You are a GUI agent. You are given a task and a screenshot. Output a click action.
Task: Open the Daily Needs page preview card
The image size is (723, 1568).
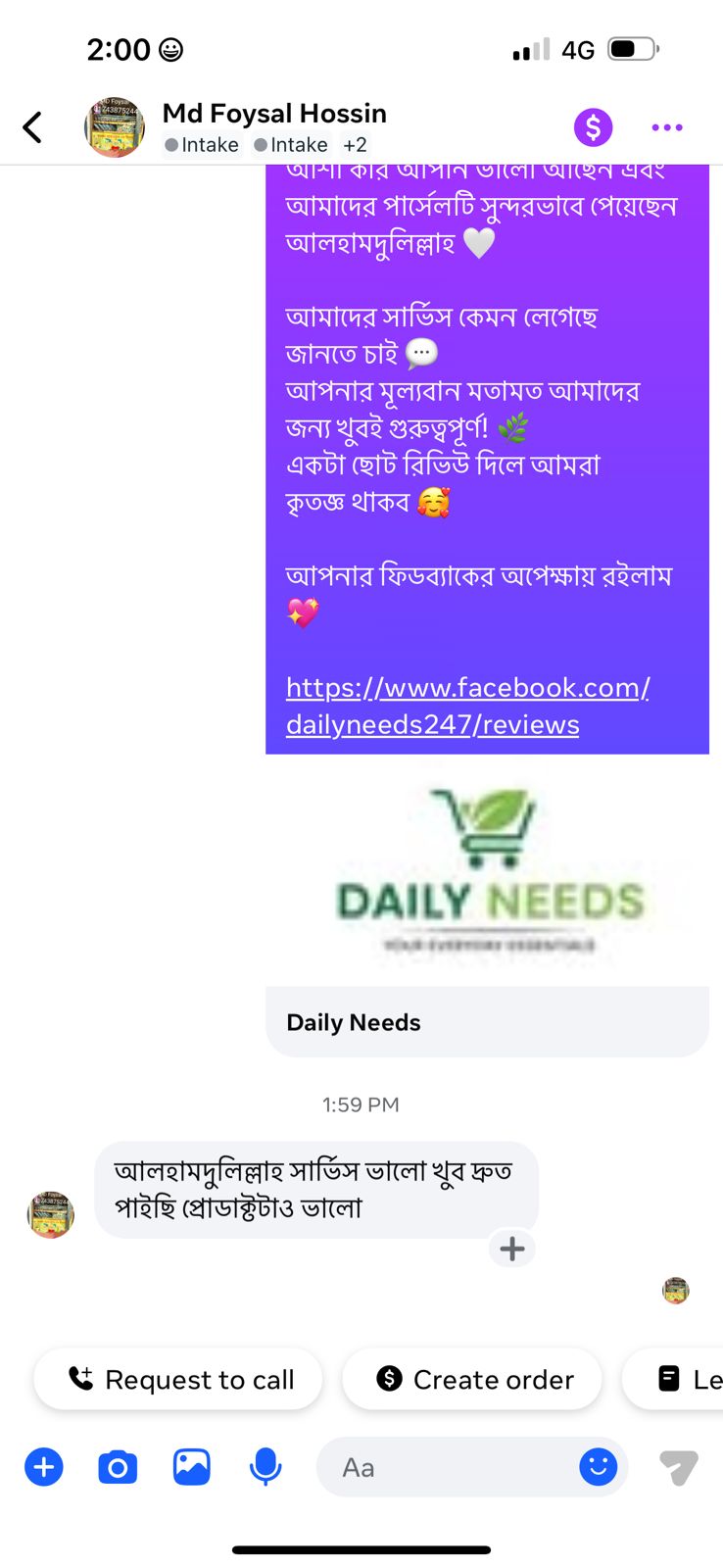tap(487, 1021)
